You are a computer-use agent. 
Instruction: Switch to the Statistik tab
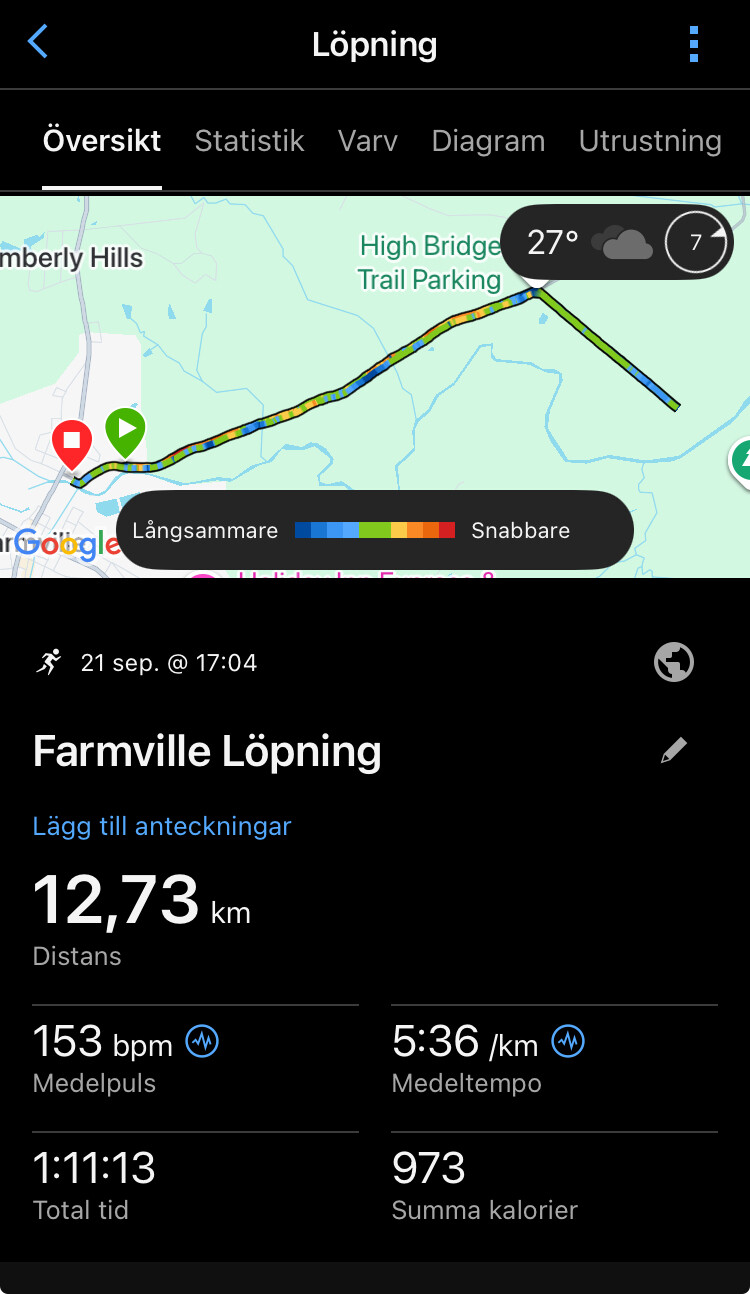249,141
